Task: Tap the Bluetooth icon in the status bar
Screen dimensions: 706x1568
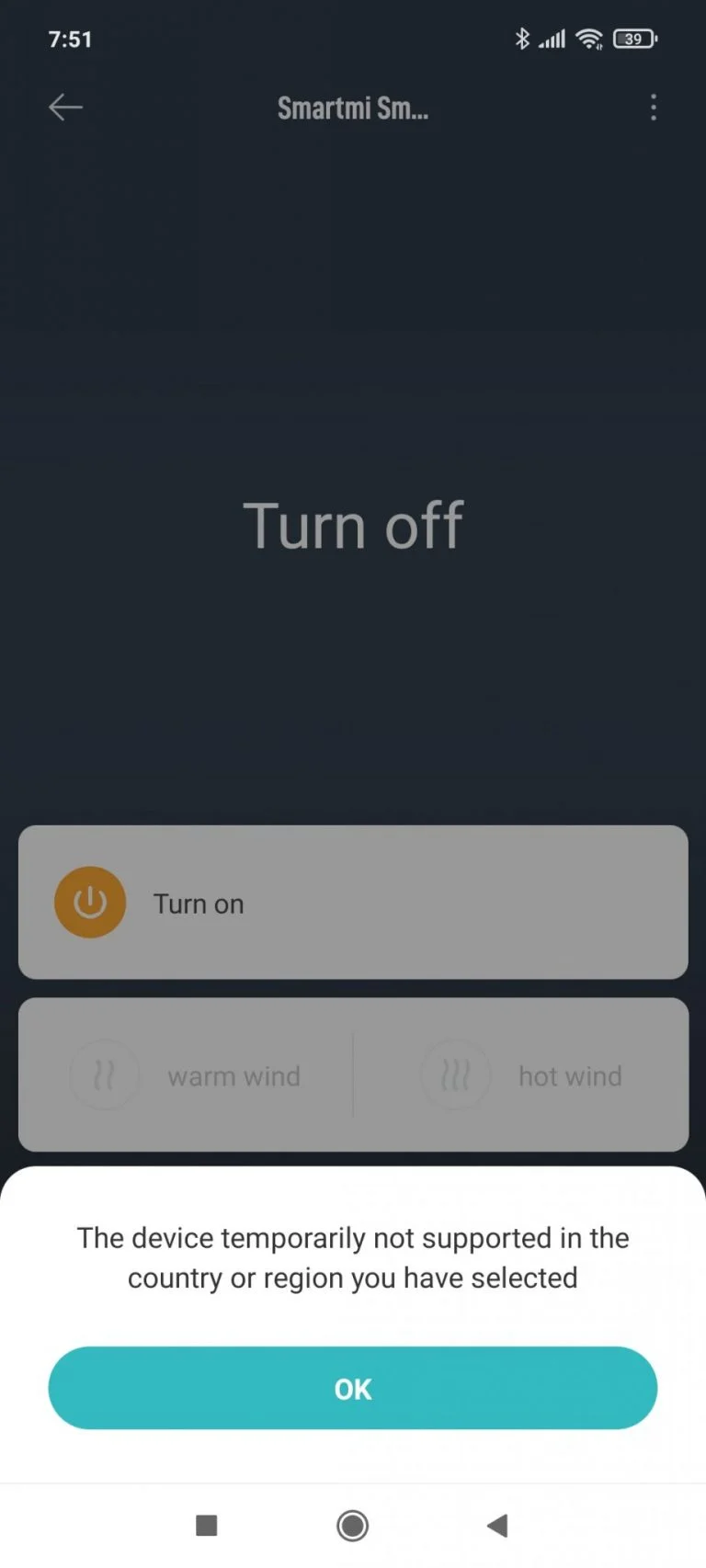Action: [x=524, y=39]
